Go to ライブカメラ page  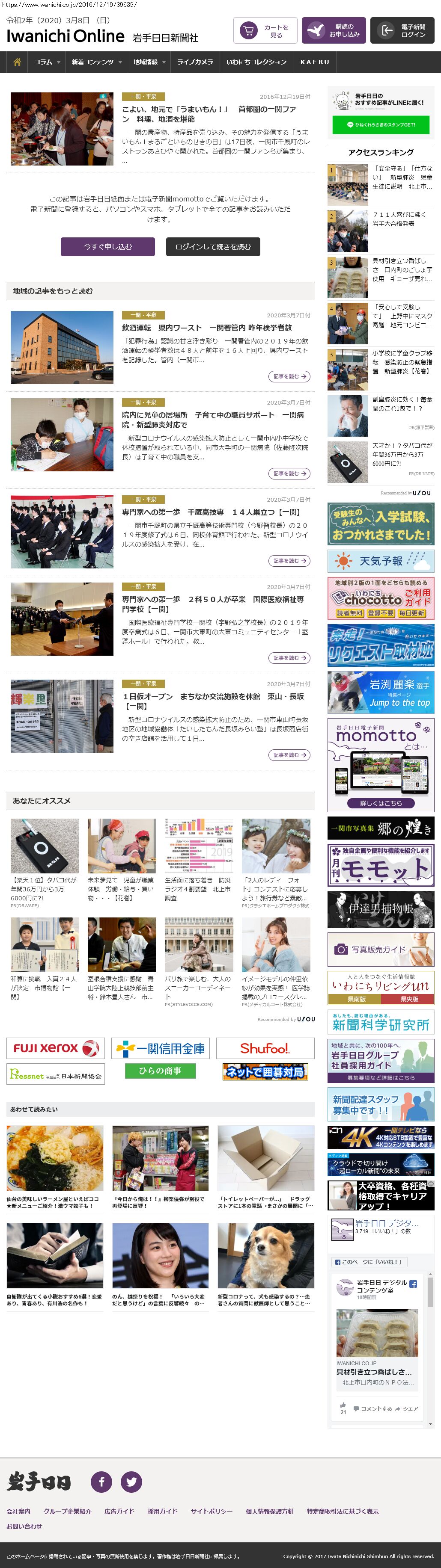pyautogui.click(x=195, y=62)
